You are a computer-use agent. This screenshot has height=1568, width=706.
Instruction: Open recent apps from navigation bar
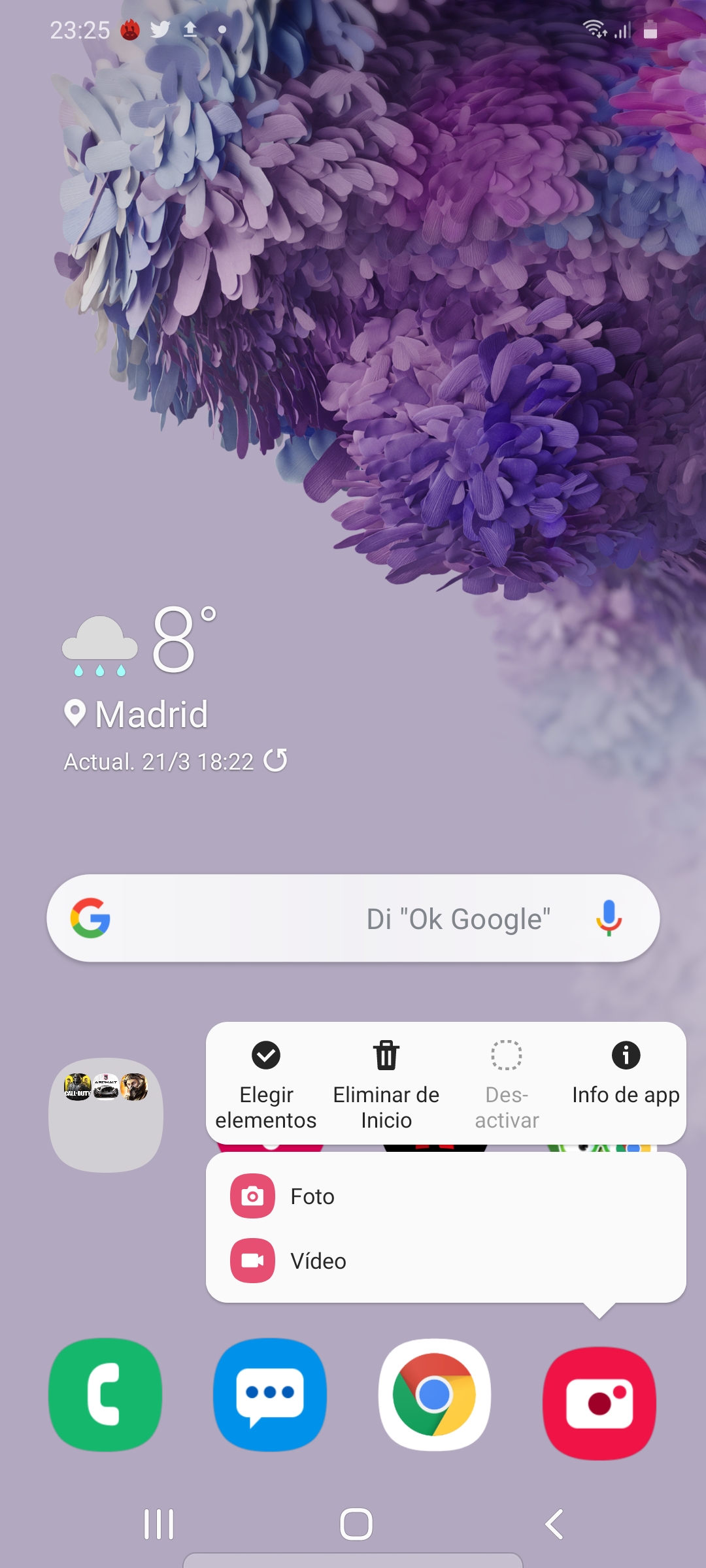(159, 1524)
